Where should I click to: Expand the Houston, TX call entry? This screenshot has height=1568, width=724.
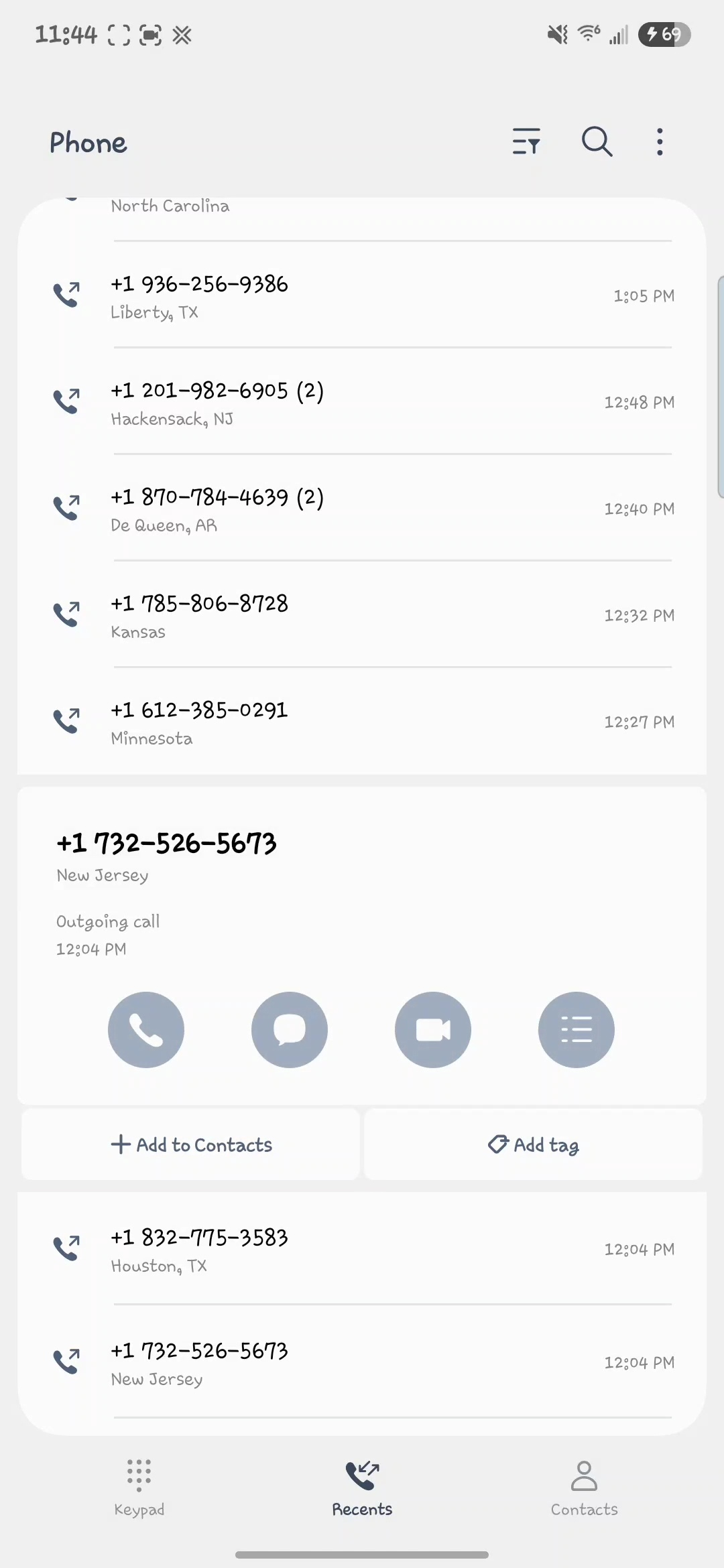pyautogui.click(x=362, y=1249)
